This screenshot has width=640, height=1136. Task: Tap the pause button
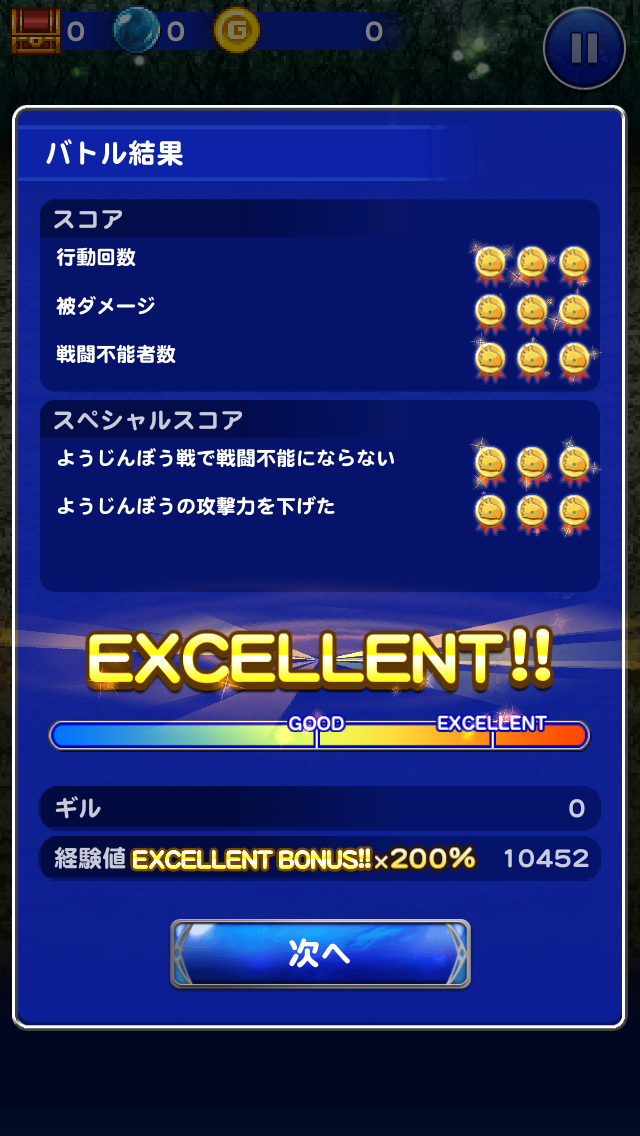click(x=585, y=48)
